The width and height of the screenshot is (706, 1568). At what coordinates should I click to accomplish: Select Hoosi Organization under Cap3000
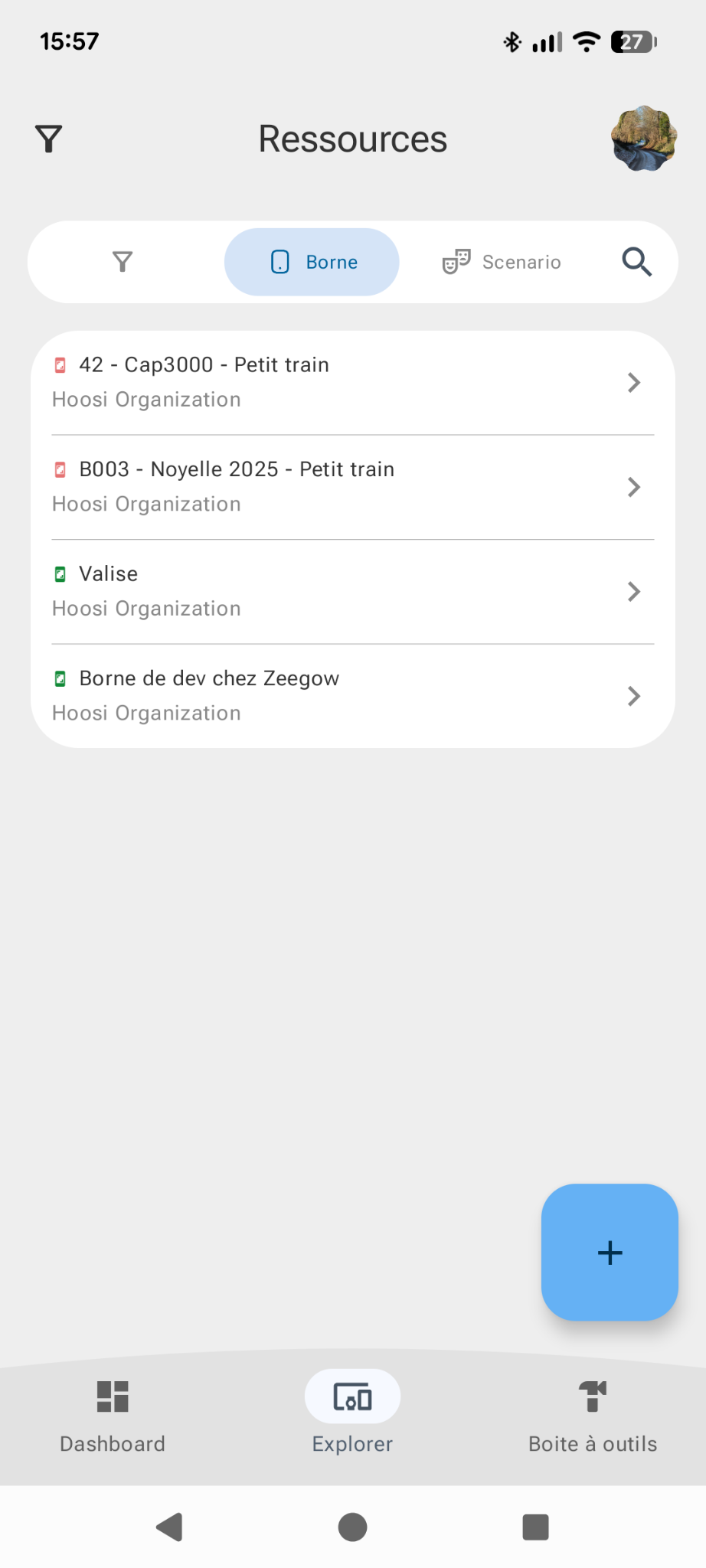tap(146, 399)
